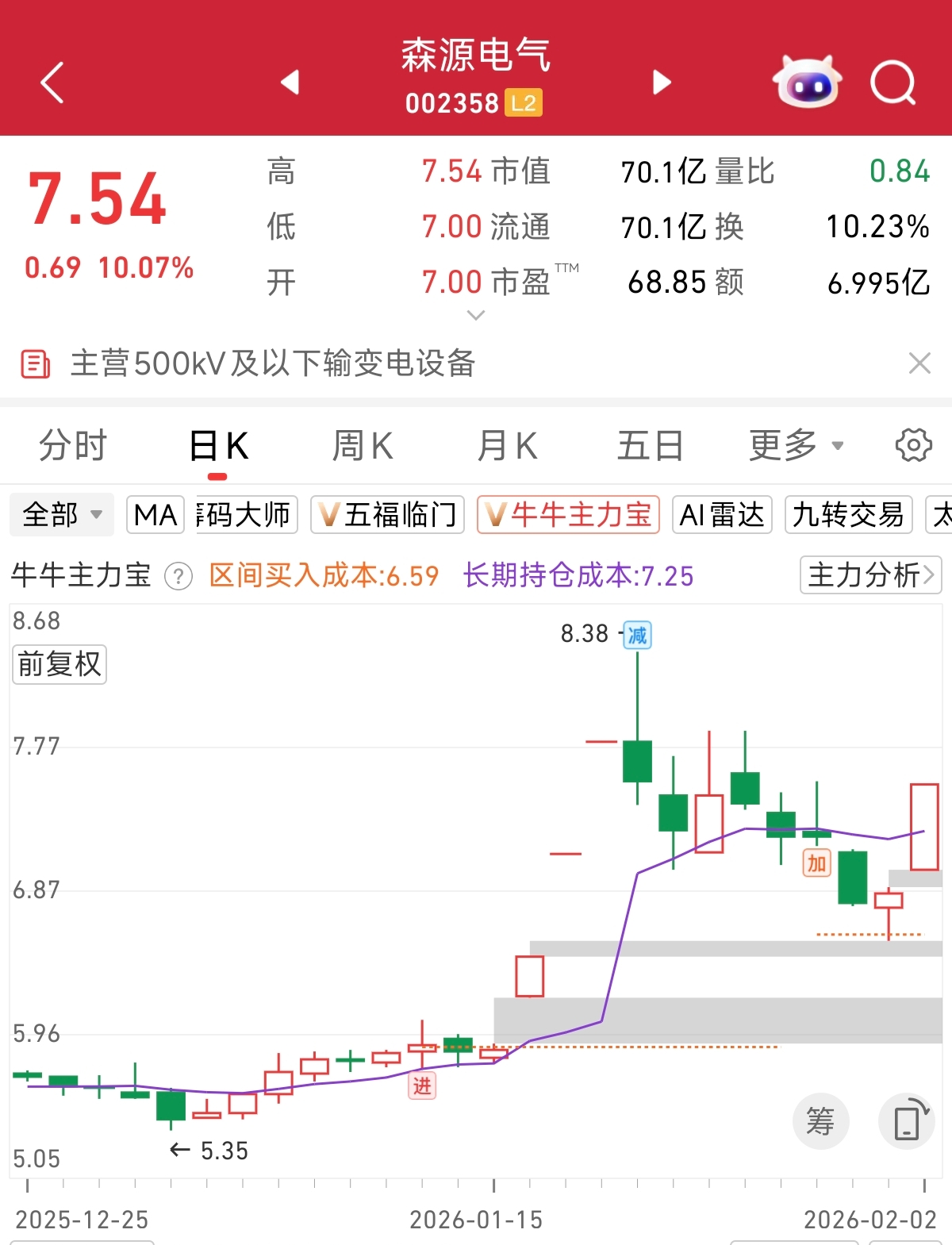The image size is (952, 1245).
Task: Expand more quote details chevron
Action: [476, 315]
